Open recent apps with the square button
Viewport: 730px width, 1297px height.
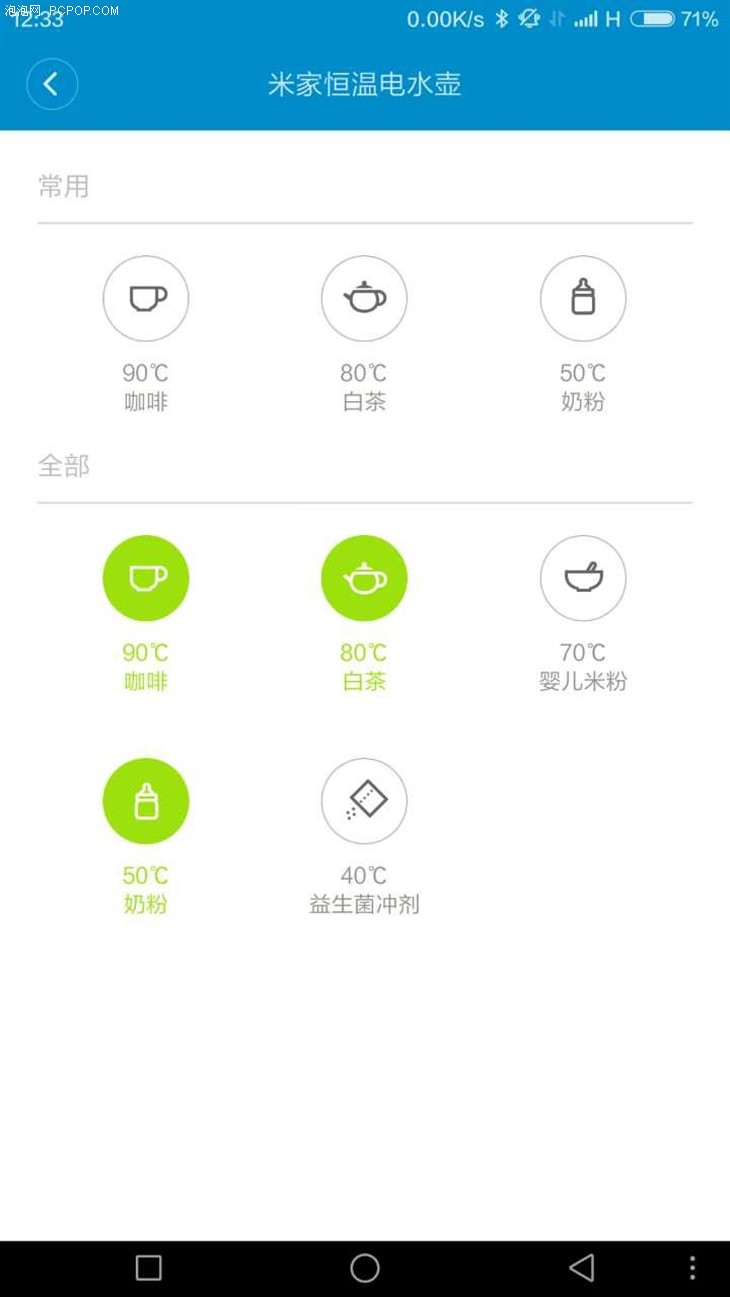(148, 1268)
